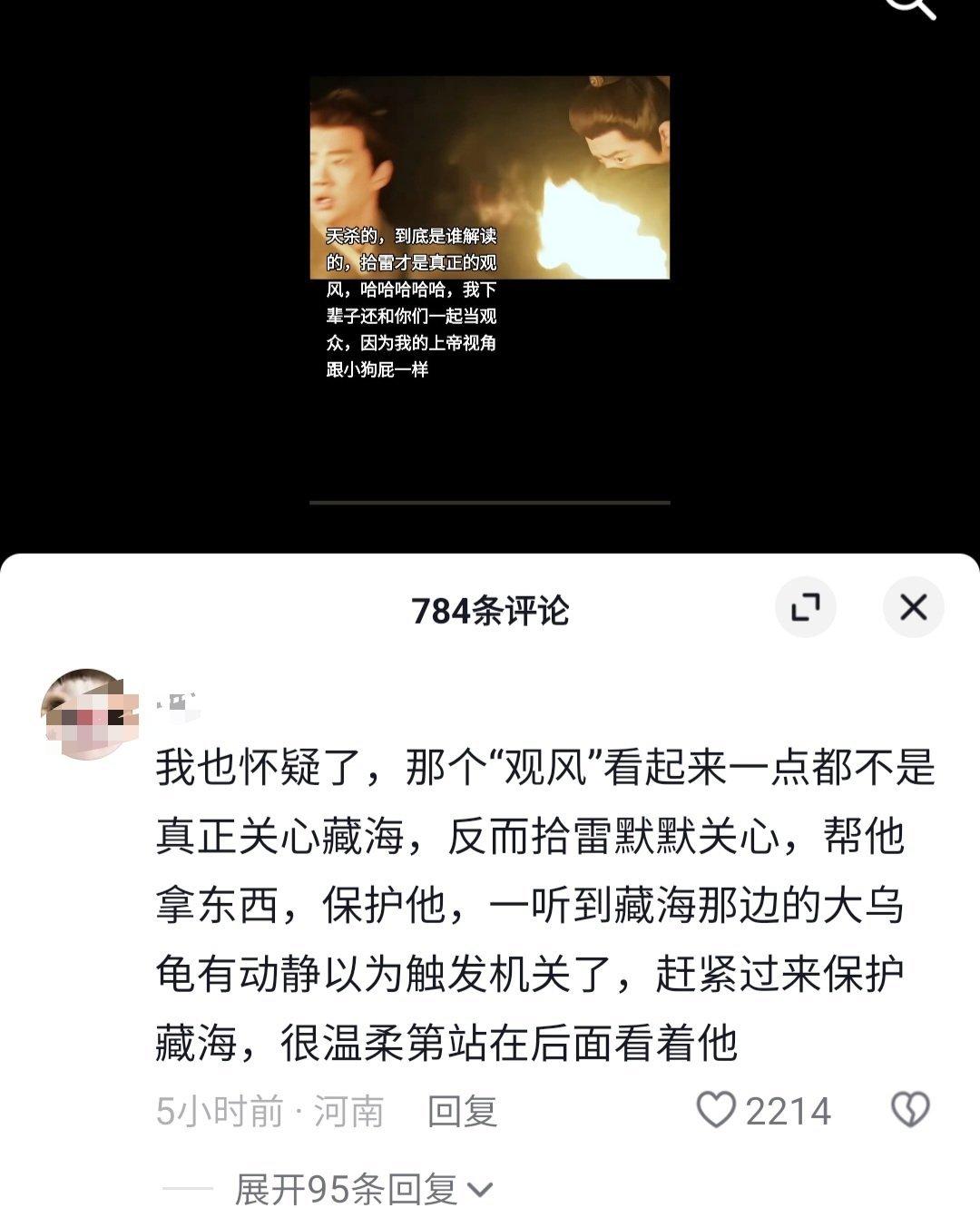Open the search magnifier icon
The height and width of the screenshot is (1208, 980).
pos(910,7)
